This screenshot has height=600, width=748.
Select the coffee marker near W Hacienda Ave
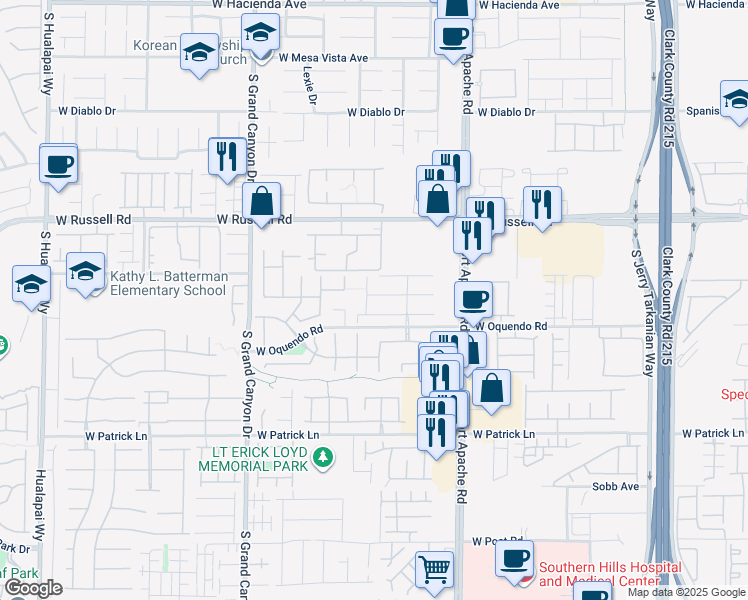click(x=454, y=38)
